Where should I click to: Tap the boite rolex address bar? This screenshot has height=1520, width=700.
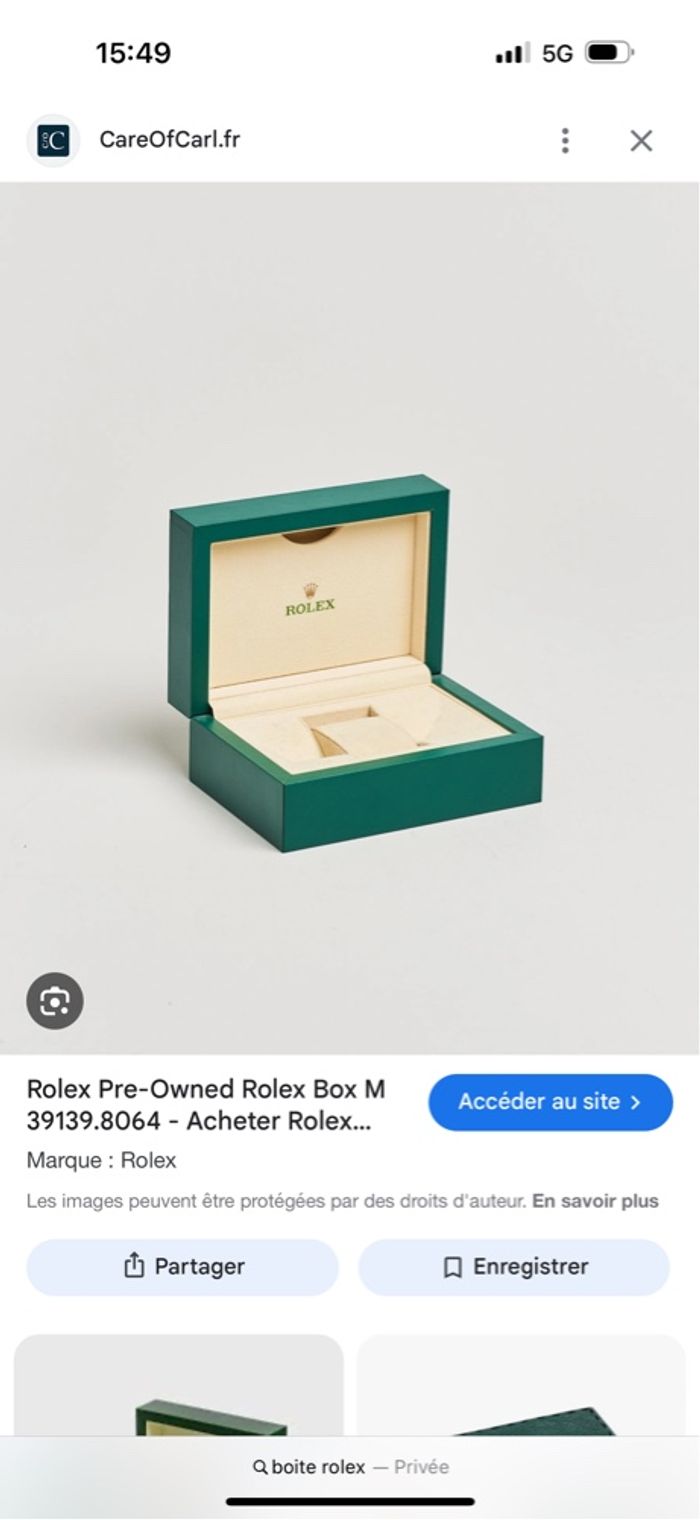[350, 1467]
